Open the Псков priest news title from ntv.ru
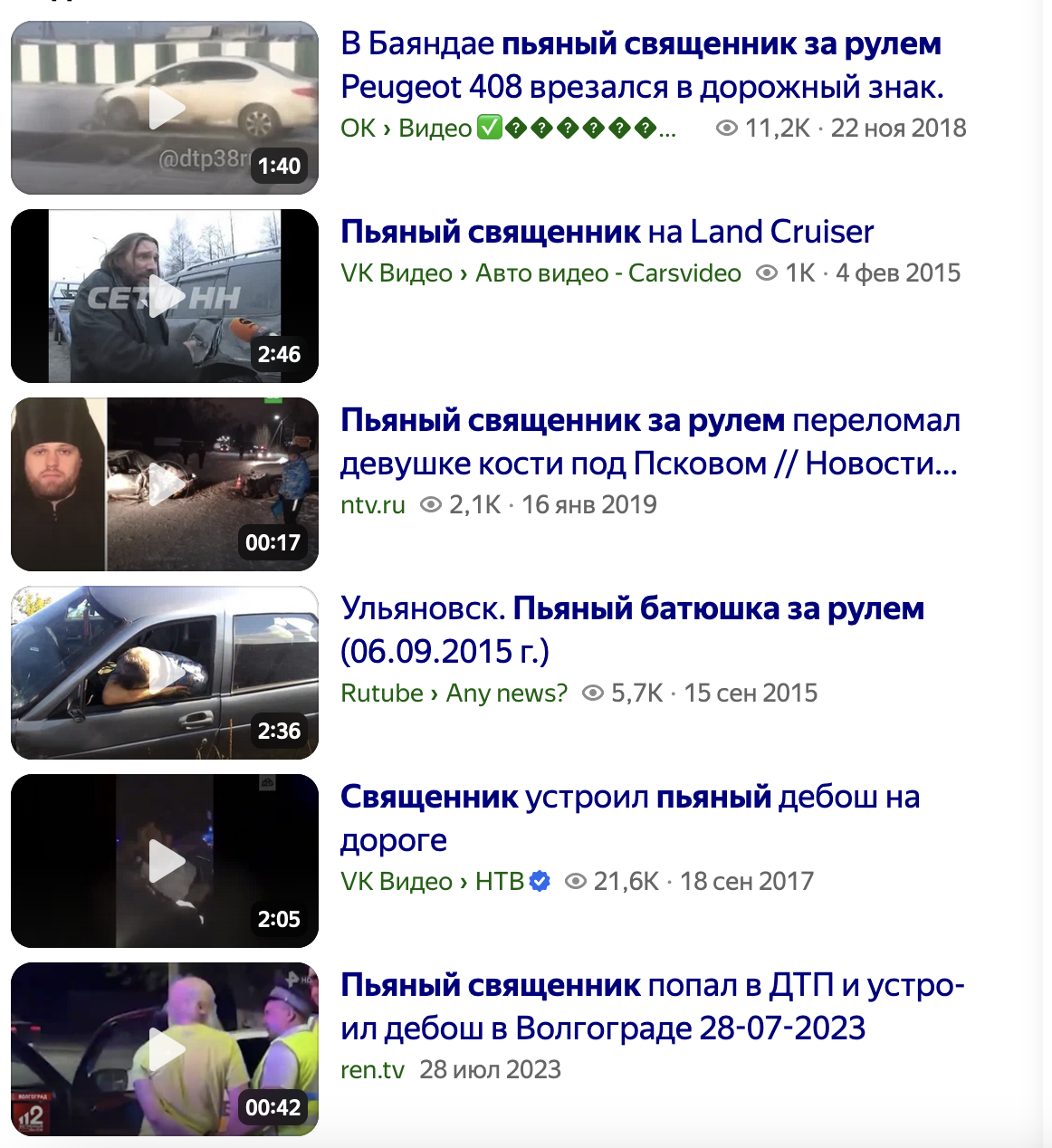 click(649, 442)
